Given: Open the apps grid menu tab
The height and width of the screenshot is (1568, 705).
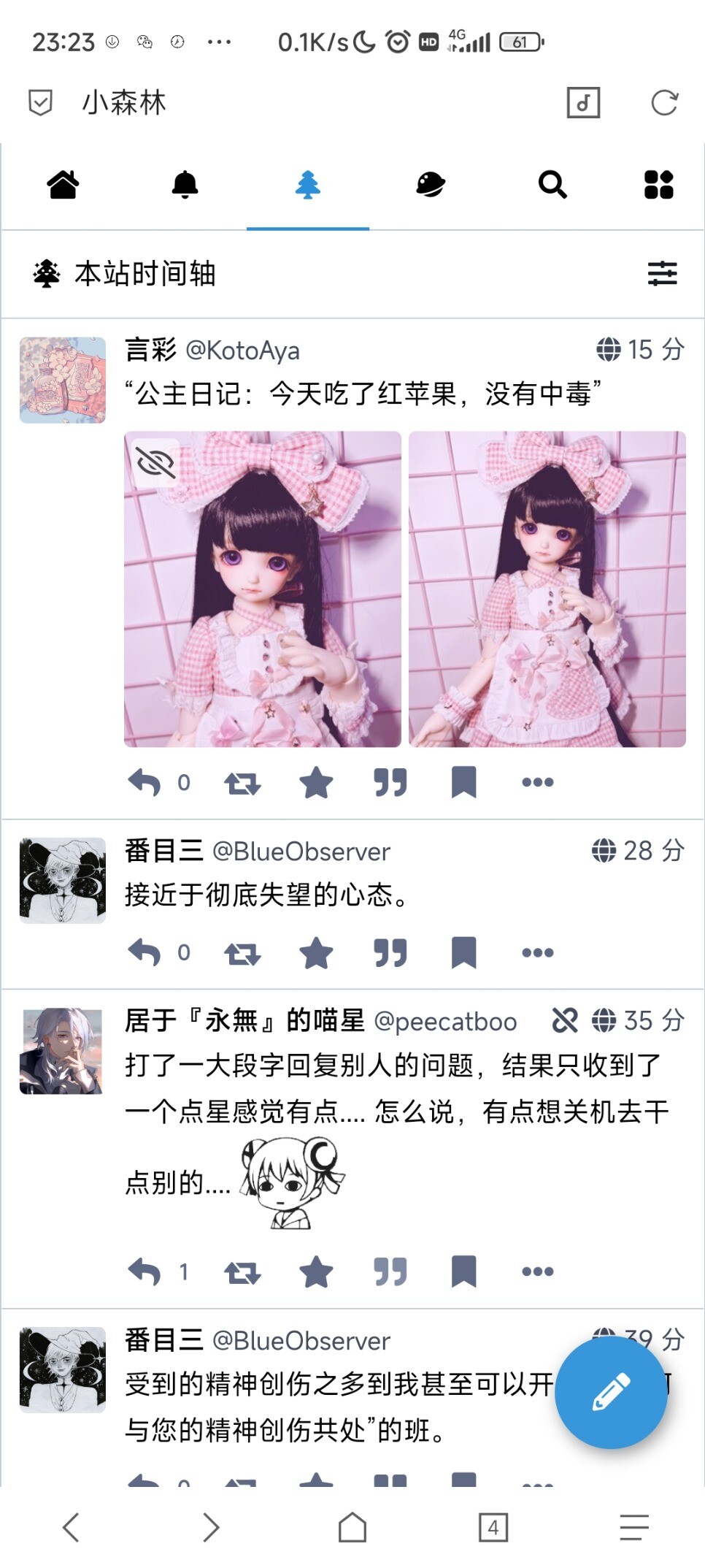Looking at the screenshot, I should (658, 185).
